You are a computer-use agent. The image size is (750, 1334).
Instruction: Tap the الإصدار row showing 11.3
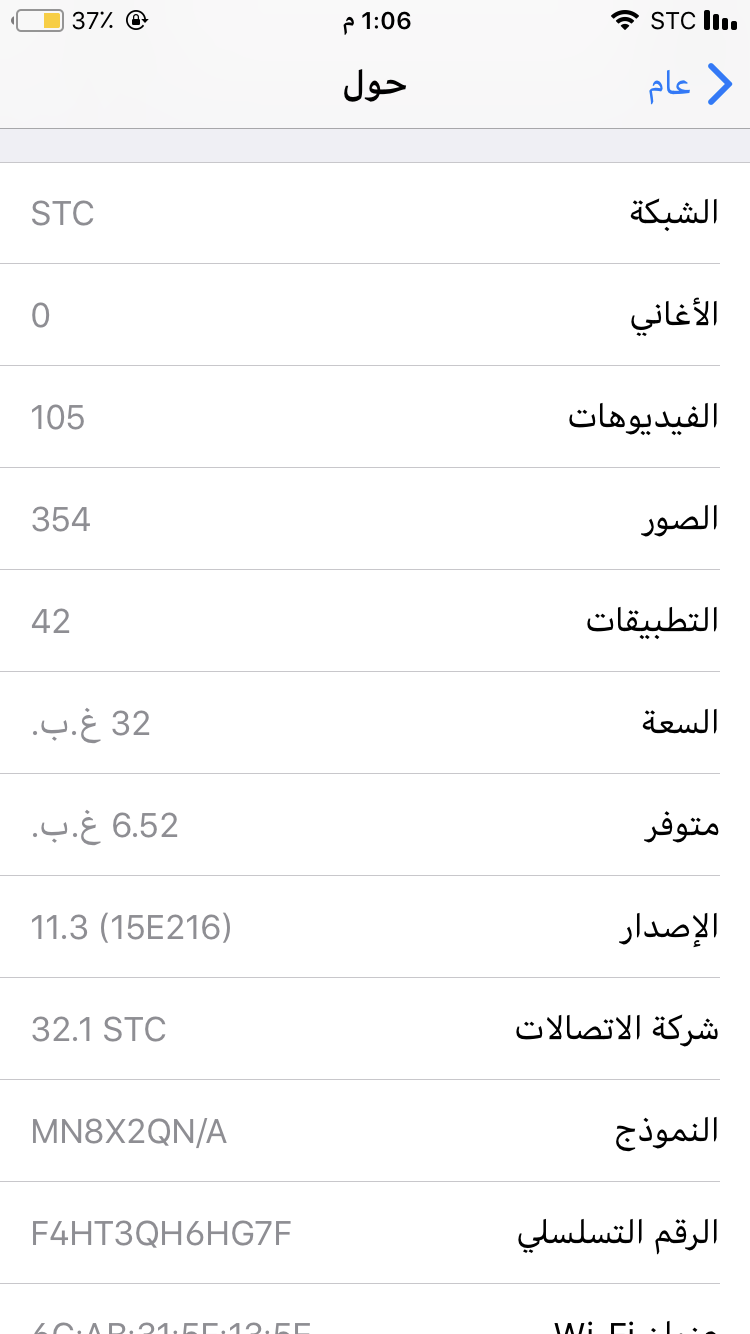pyautogui.click(x=375, y=927)
